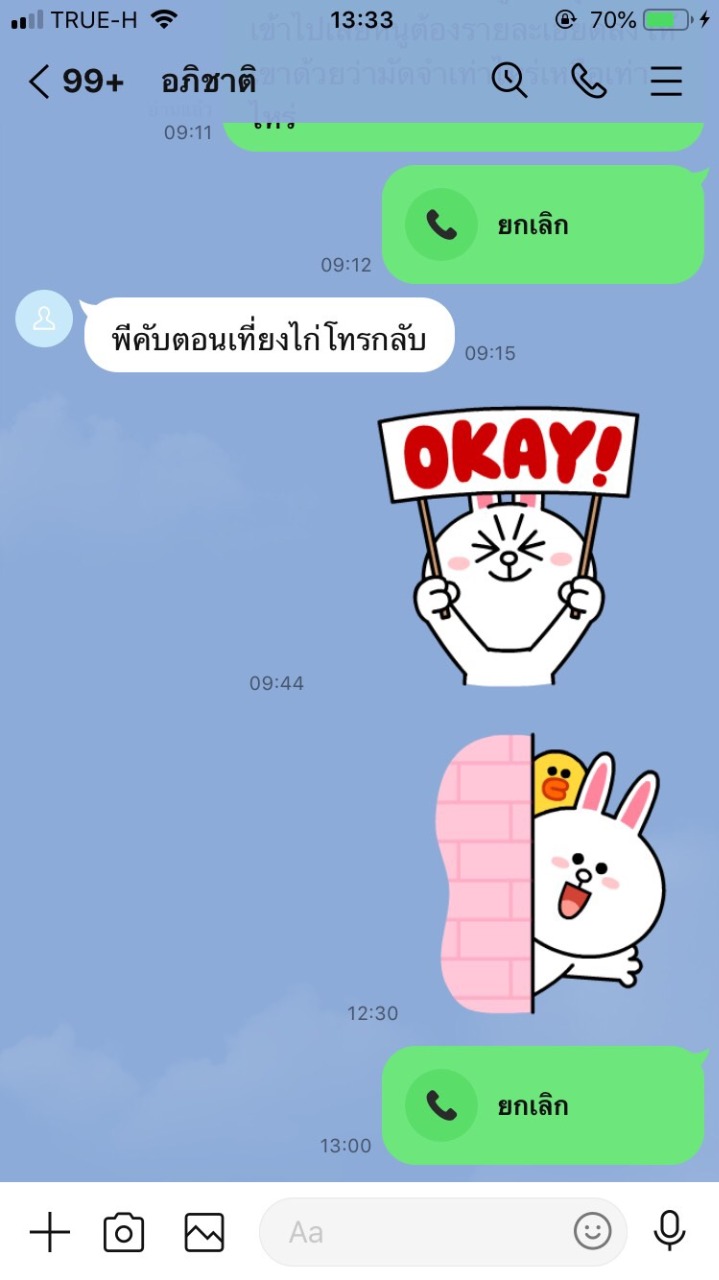Tap the OKAY! sticker

point(508,547)
